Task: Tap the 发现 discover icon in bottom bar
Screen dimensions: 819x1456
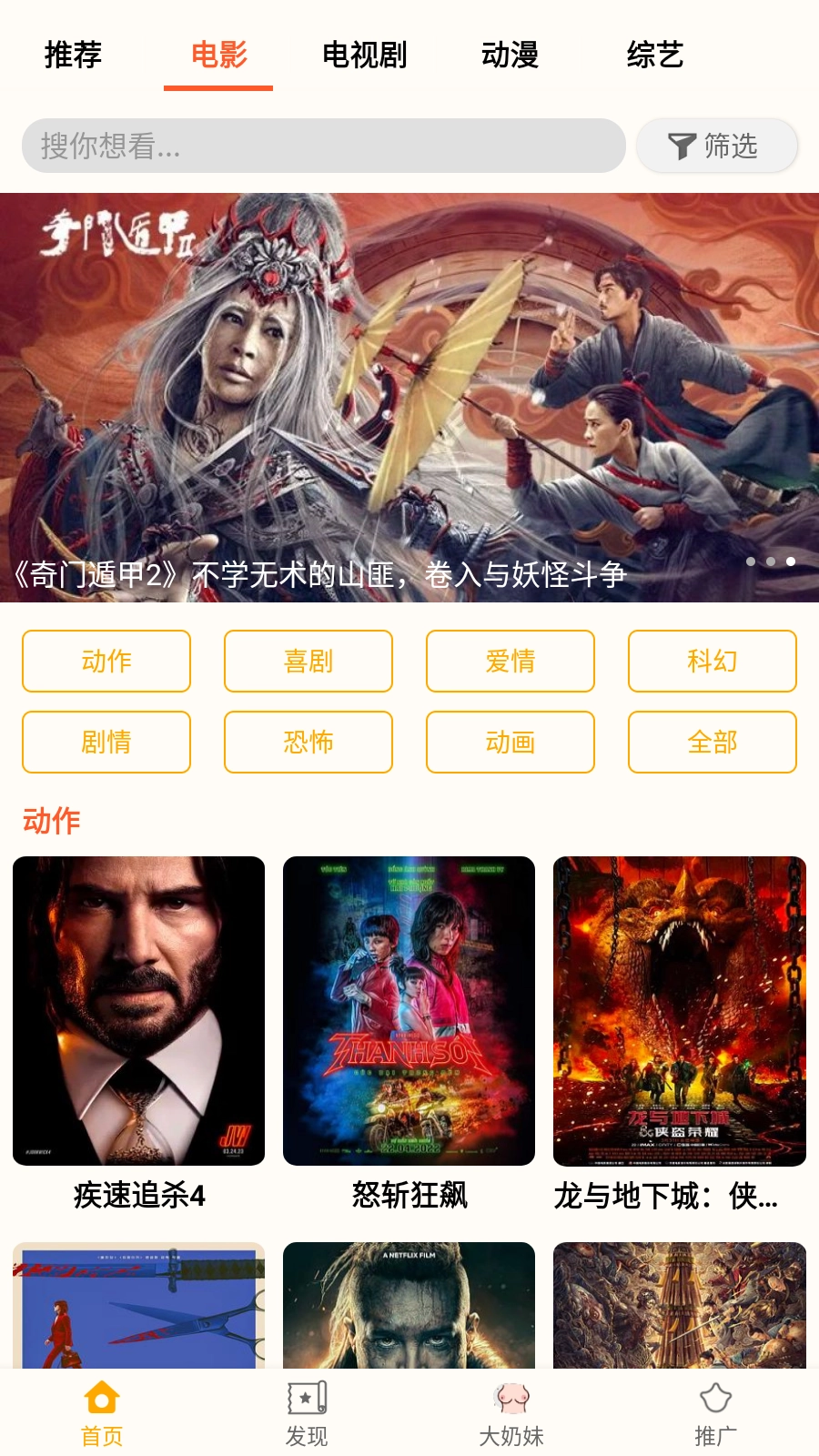Action: (x=306, y=1397)
